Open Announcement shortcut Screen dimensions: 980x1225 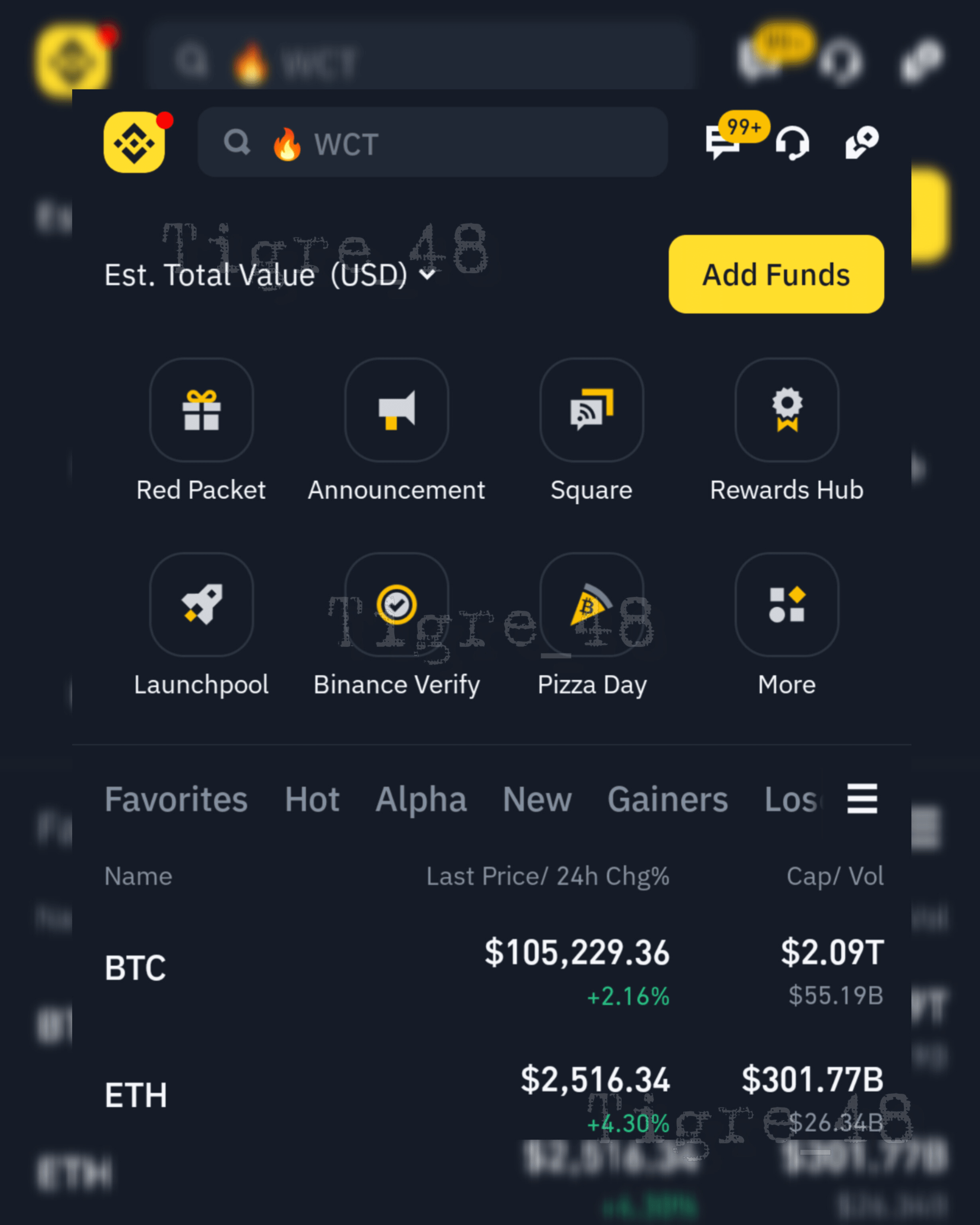click(x=397, y=410)
